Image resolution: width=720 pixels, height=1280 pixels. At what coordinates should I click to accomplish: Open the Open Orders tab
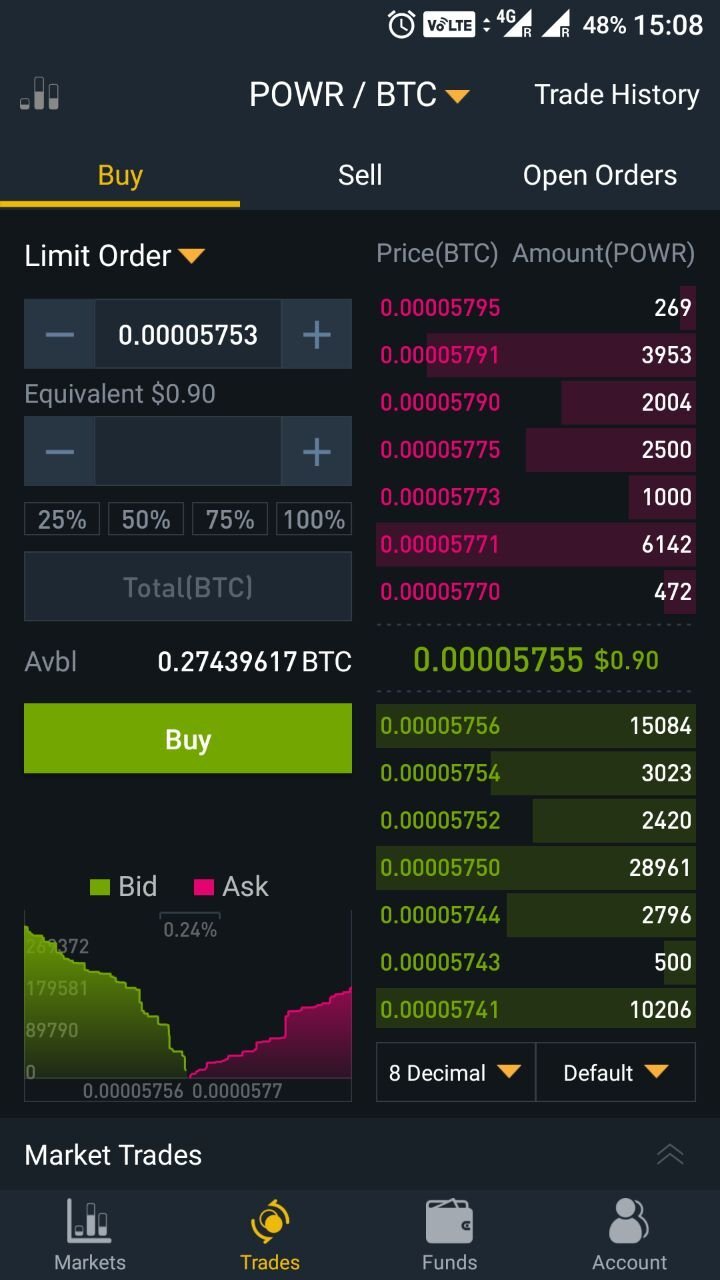coord(600,174)
